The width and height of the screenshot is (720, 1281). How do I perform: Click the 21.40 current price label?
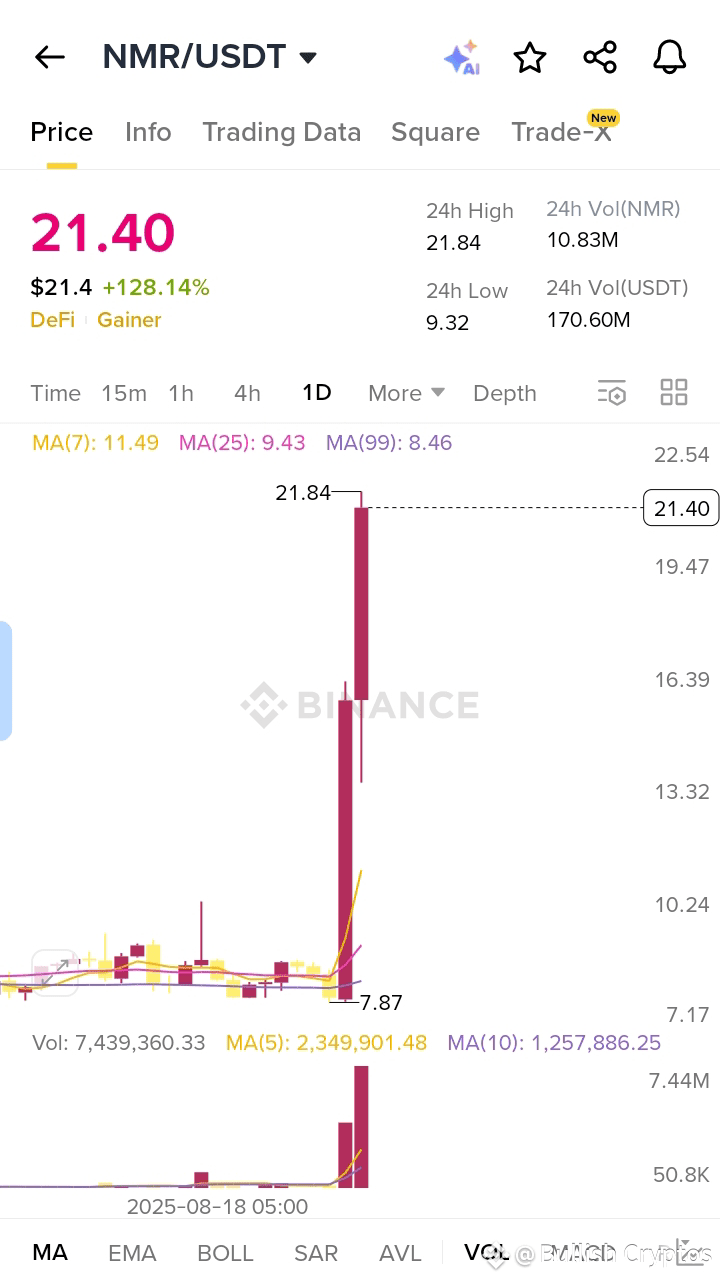[680, 508]
